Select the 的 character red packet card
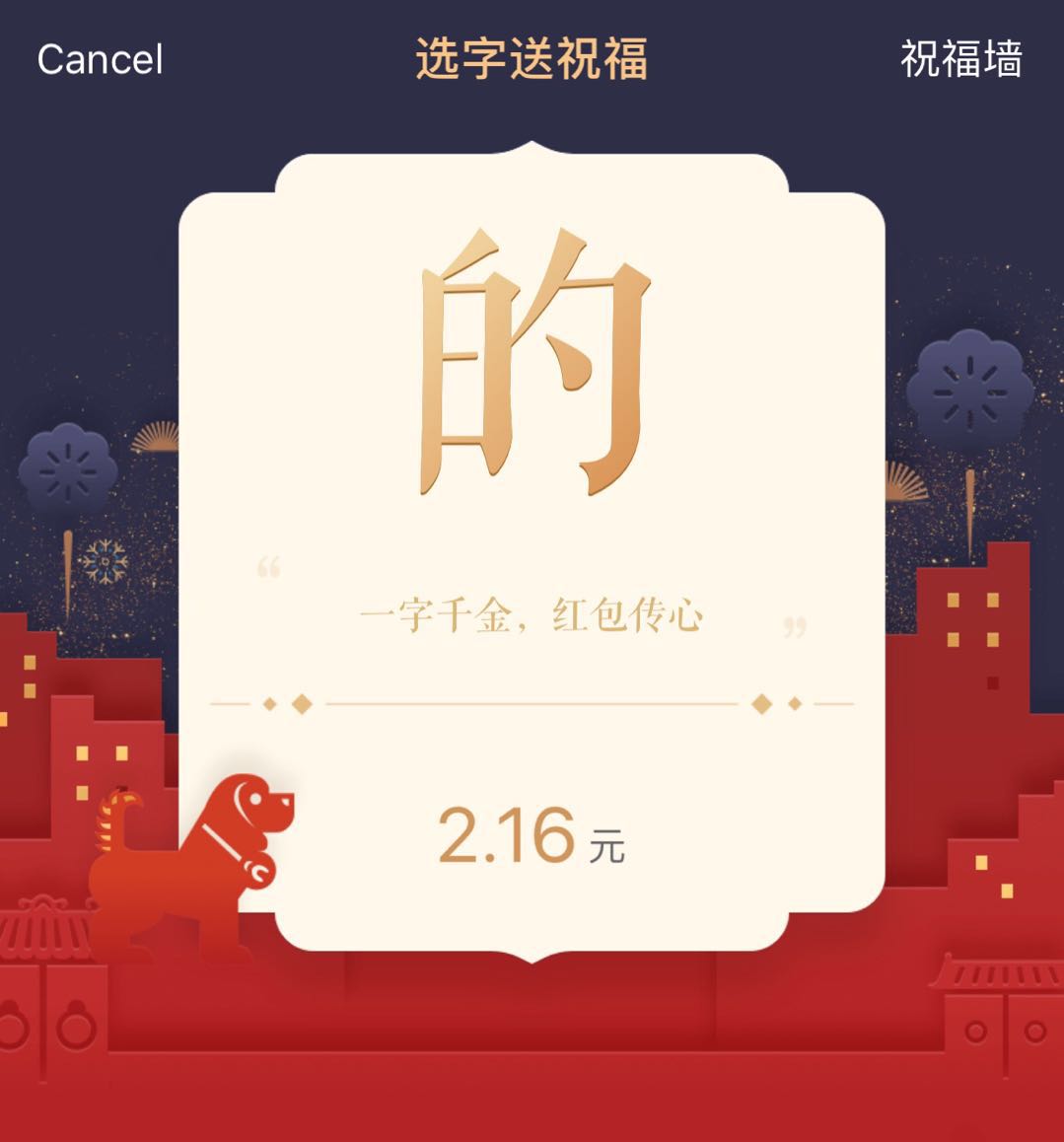Screen dimensions: 1064x1142 (532, 552)
